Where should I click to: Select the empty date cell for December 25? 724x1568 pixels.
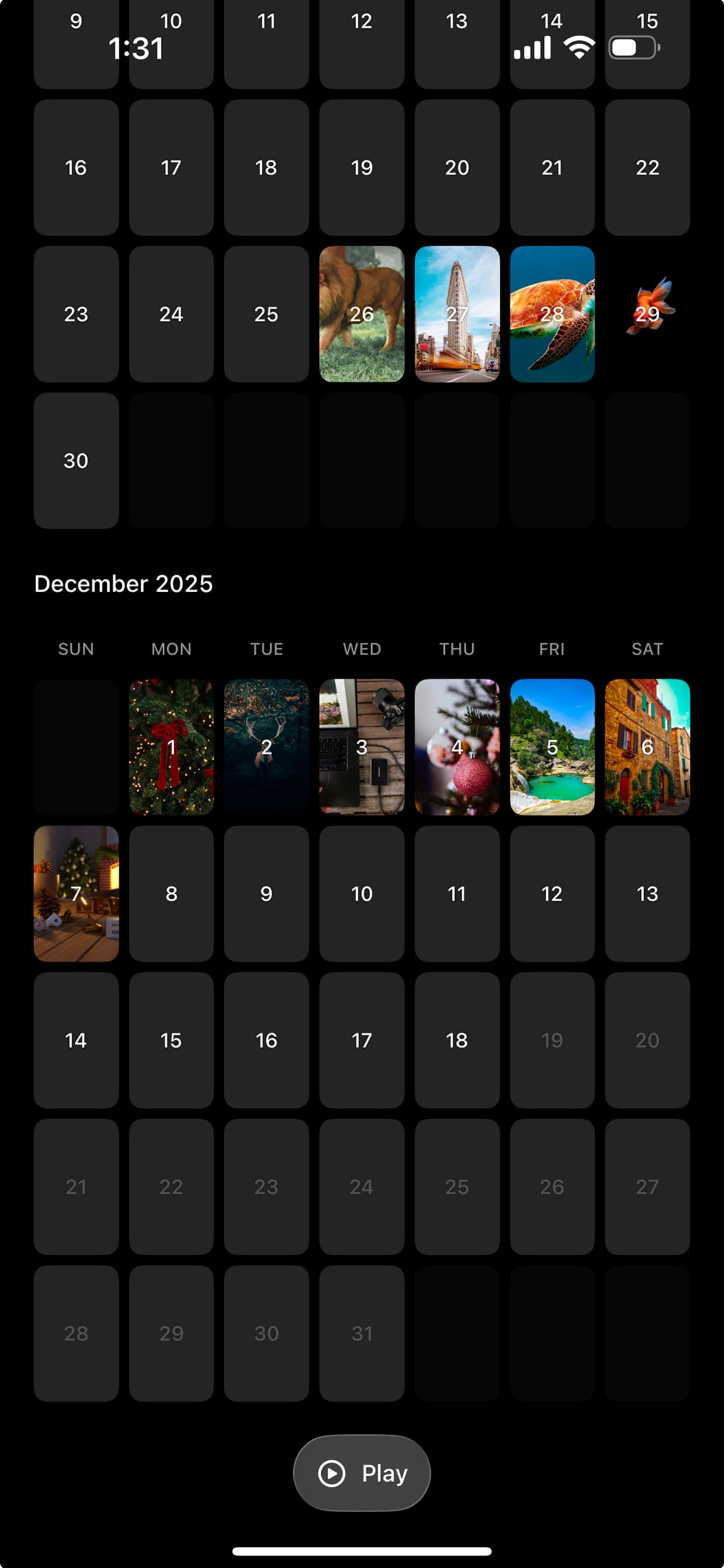tap(457, 1187)
